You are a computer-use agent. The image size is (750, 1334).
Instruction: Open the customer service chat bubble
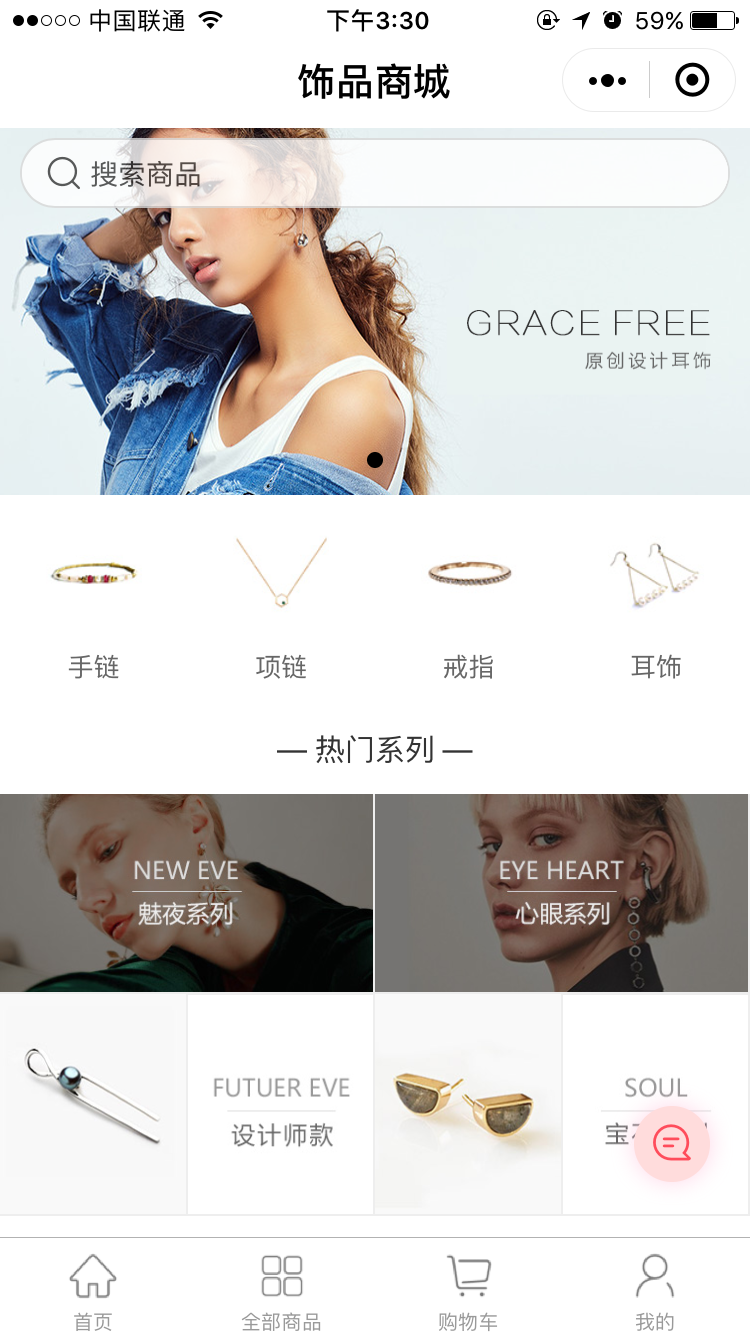coord(672,1144)
